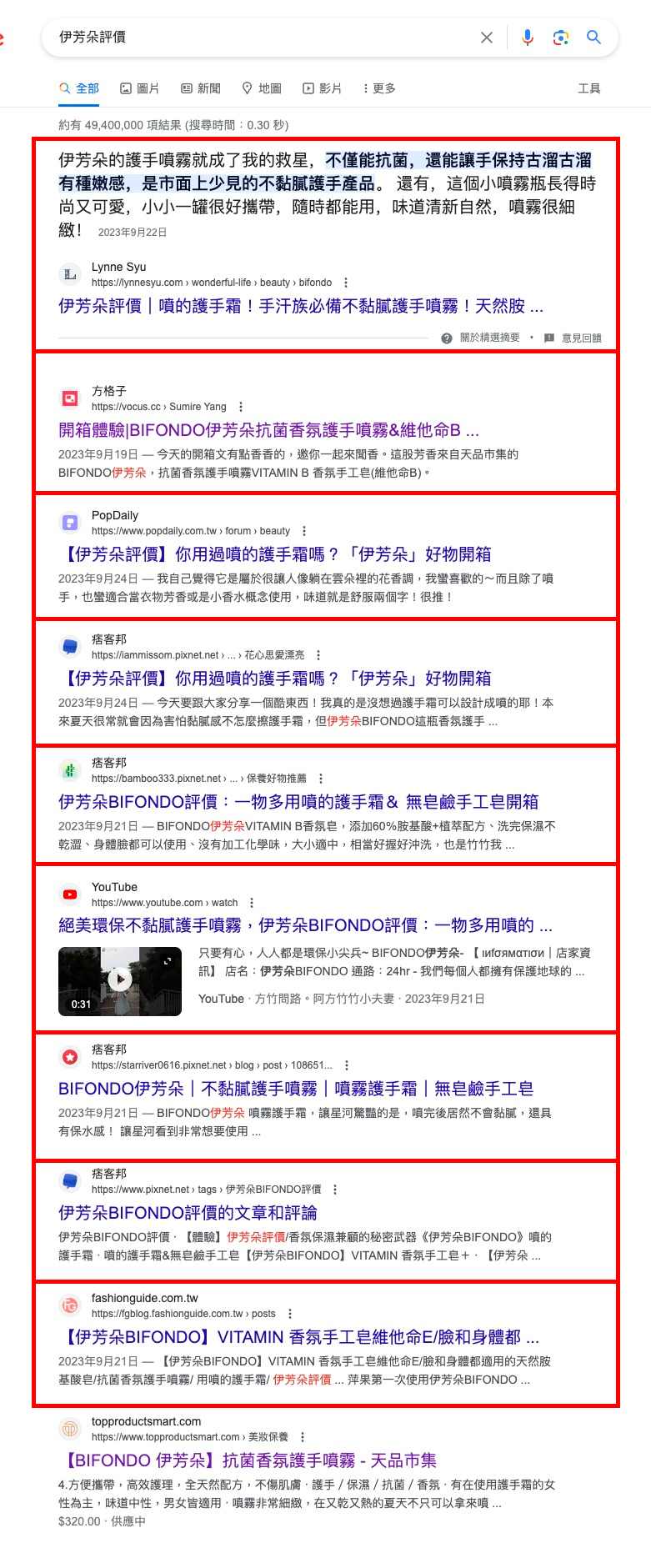Open the 工具 search tools
This screenshot has width=651, height=1568.
(x=588, y=88)
